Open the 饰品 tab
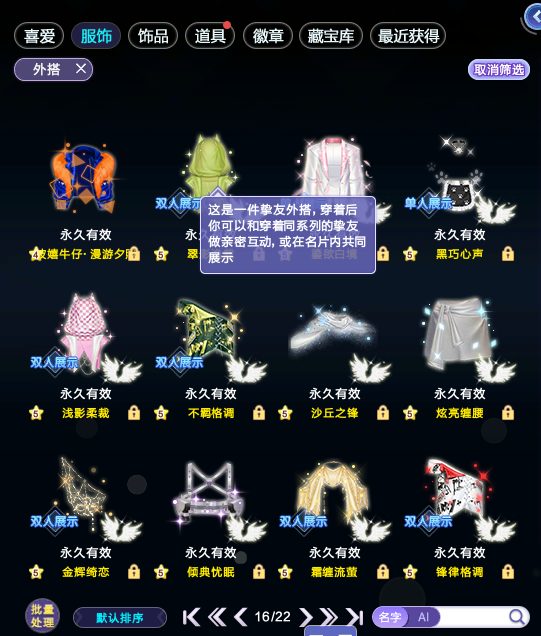Screen dimensions: 541x636 153,36
